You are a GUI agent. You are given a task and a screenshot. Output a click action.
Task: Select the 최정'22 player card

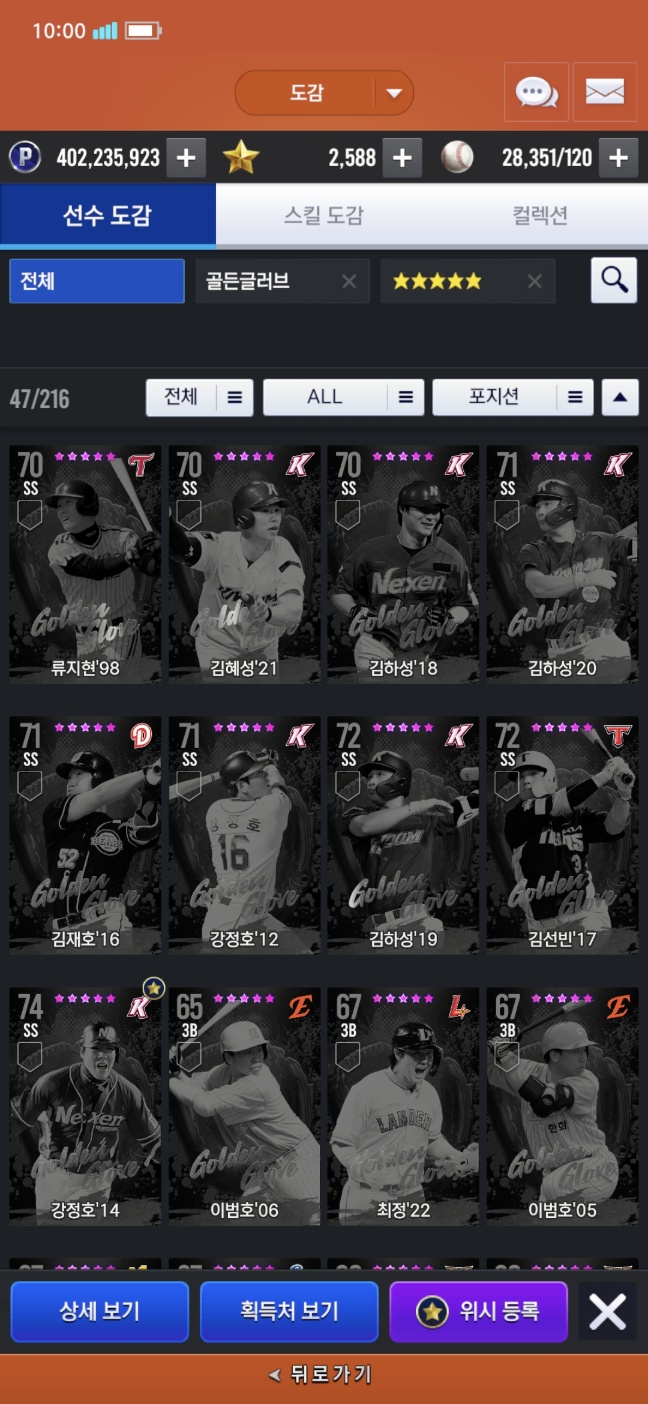click(x=403, y=1106)
